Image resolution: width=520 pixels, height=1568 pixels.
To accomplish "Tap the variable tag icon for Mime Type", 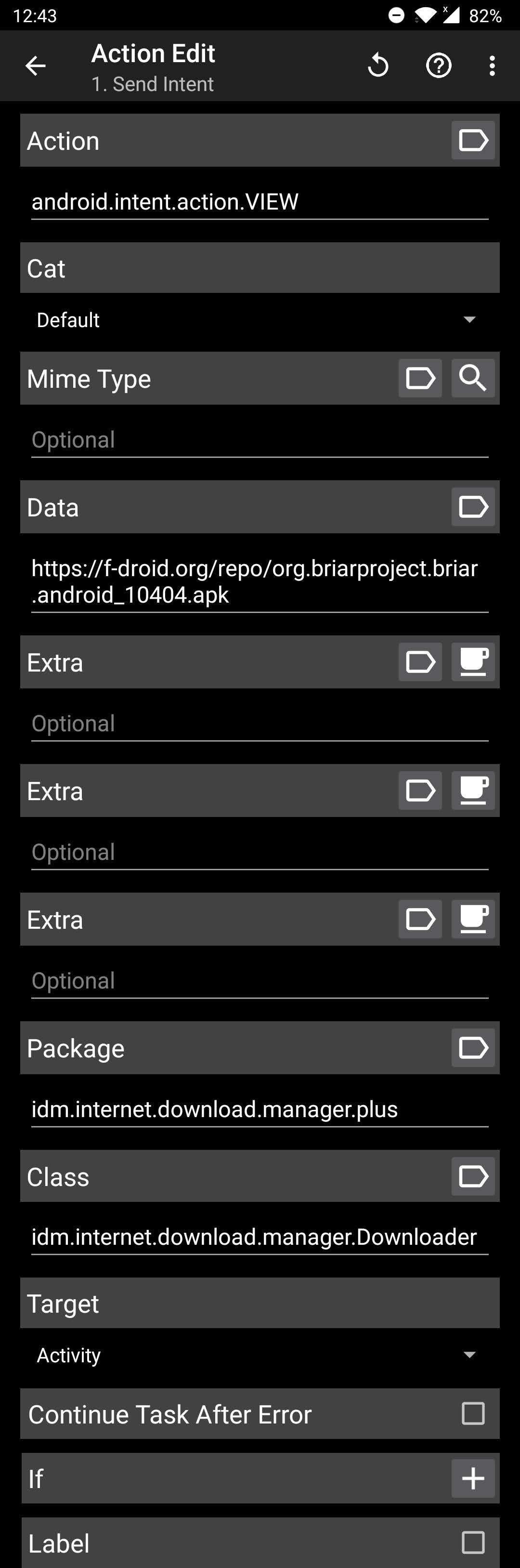I will click(420, 379).
